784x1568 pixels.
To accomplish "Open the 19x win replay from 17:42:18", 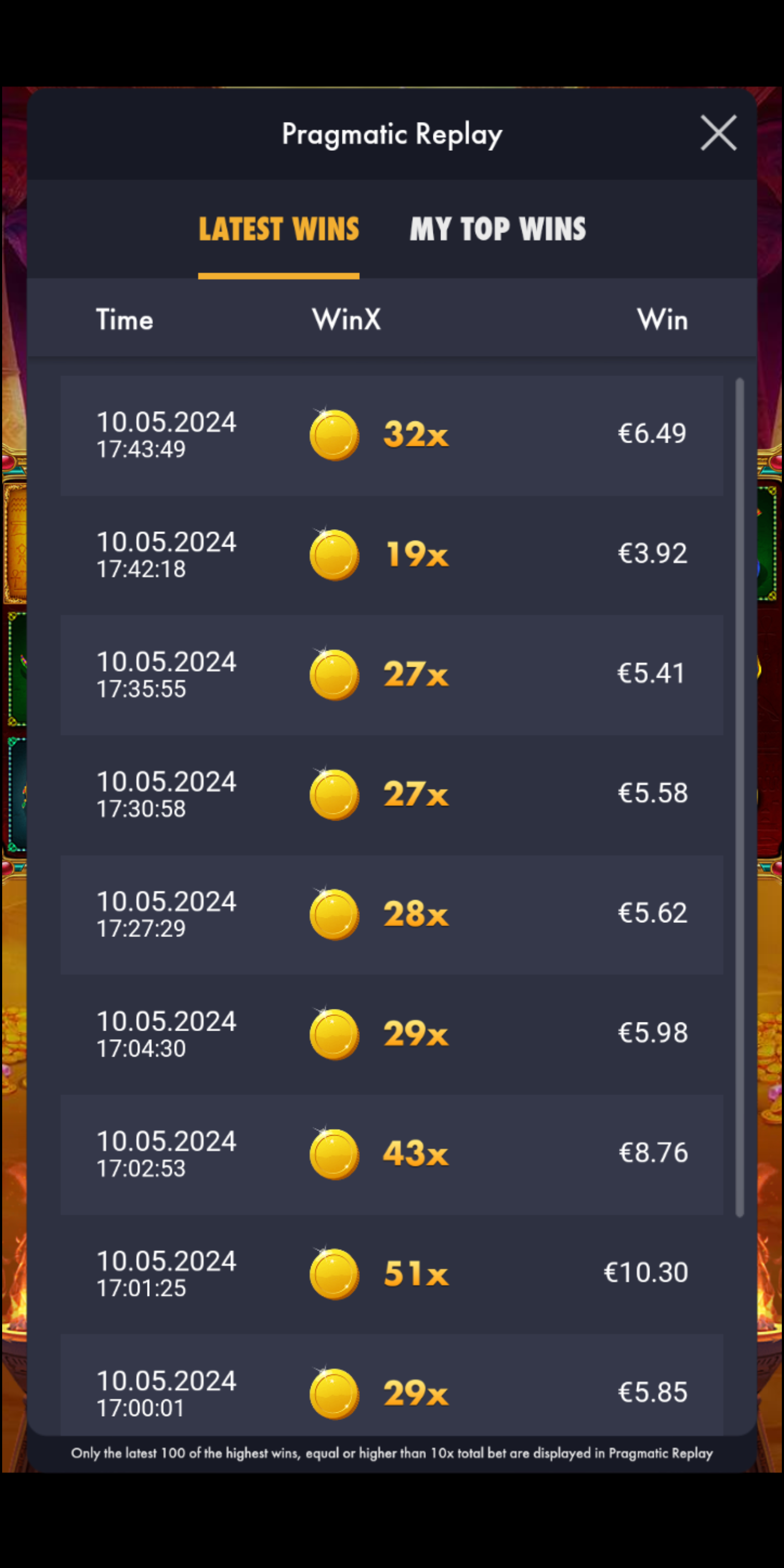I will coord(391,555).
